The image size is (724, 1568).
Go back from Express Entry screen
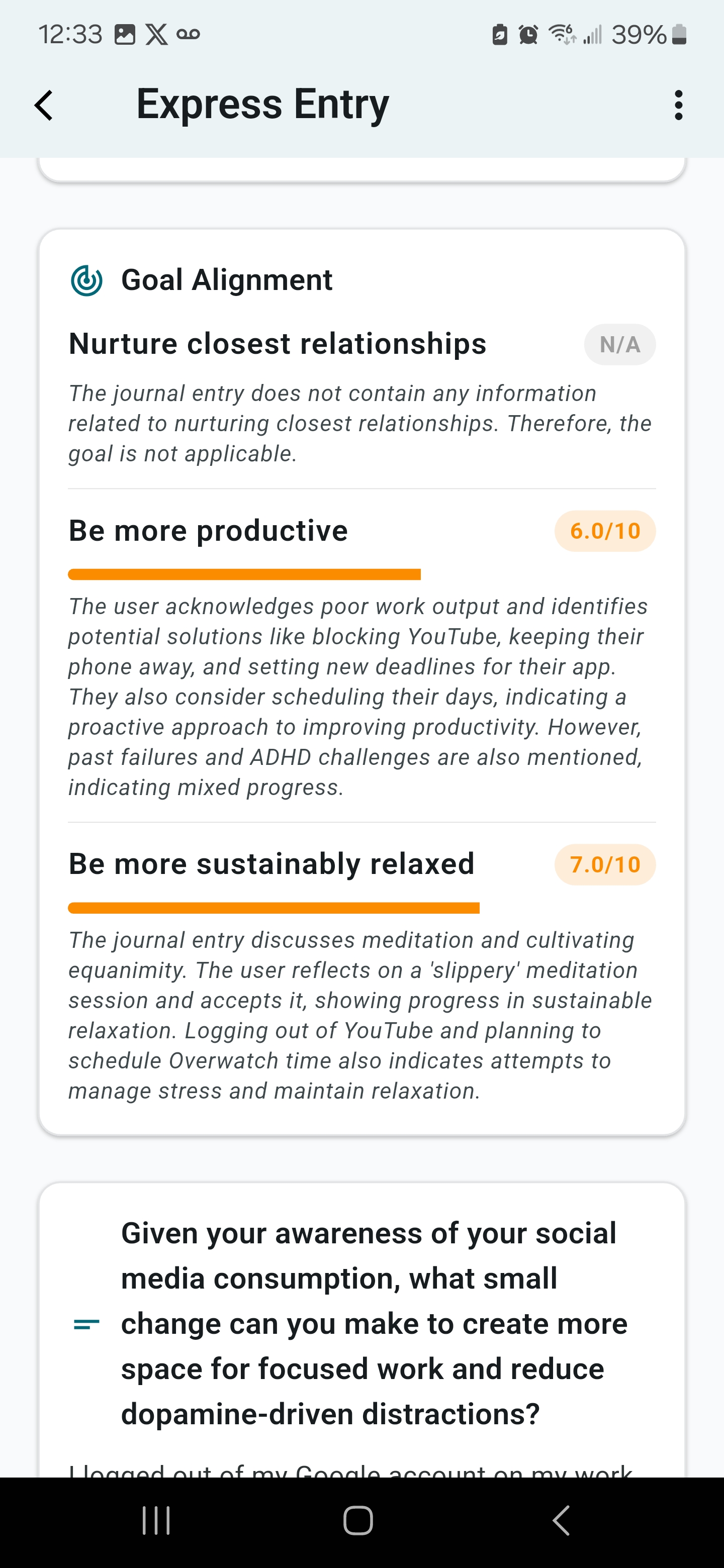tap(44, 106)
